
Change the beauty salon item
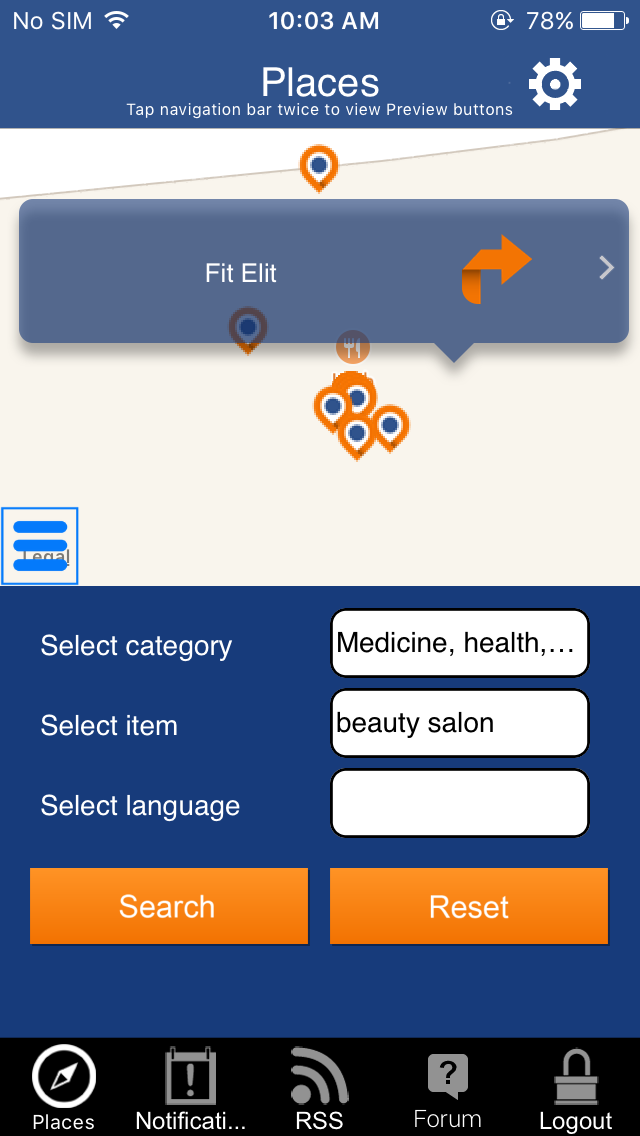[459, 723]
